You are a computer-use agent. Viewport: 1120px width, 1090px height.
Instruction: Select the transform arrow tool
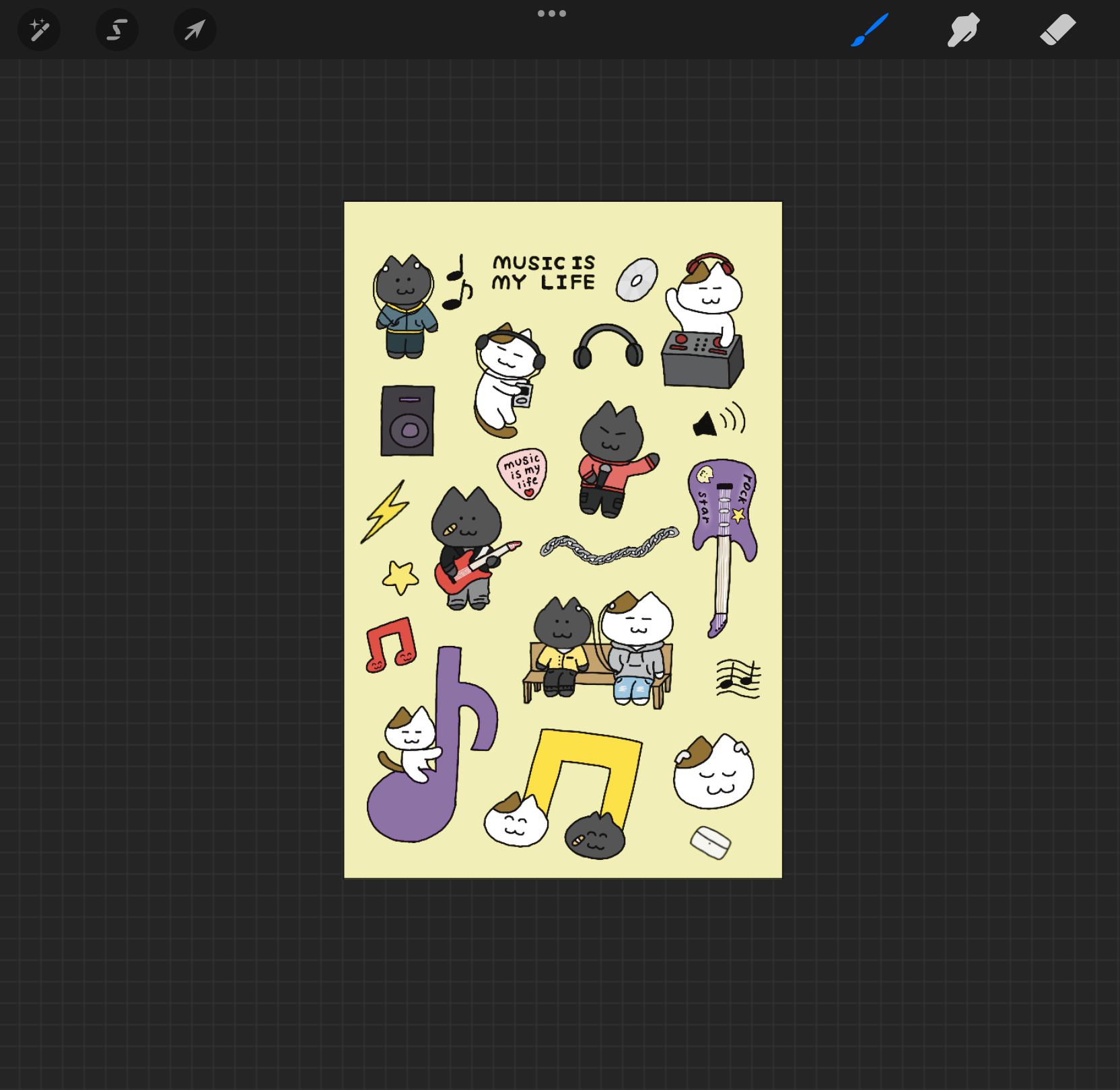pos(195,30)
